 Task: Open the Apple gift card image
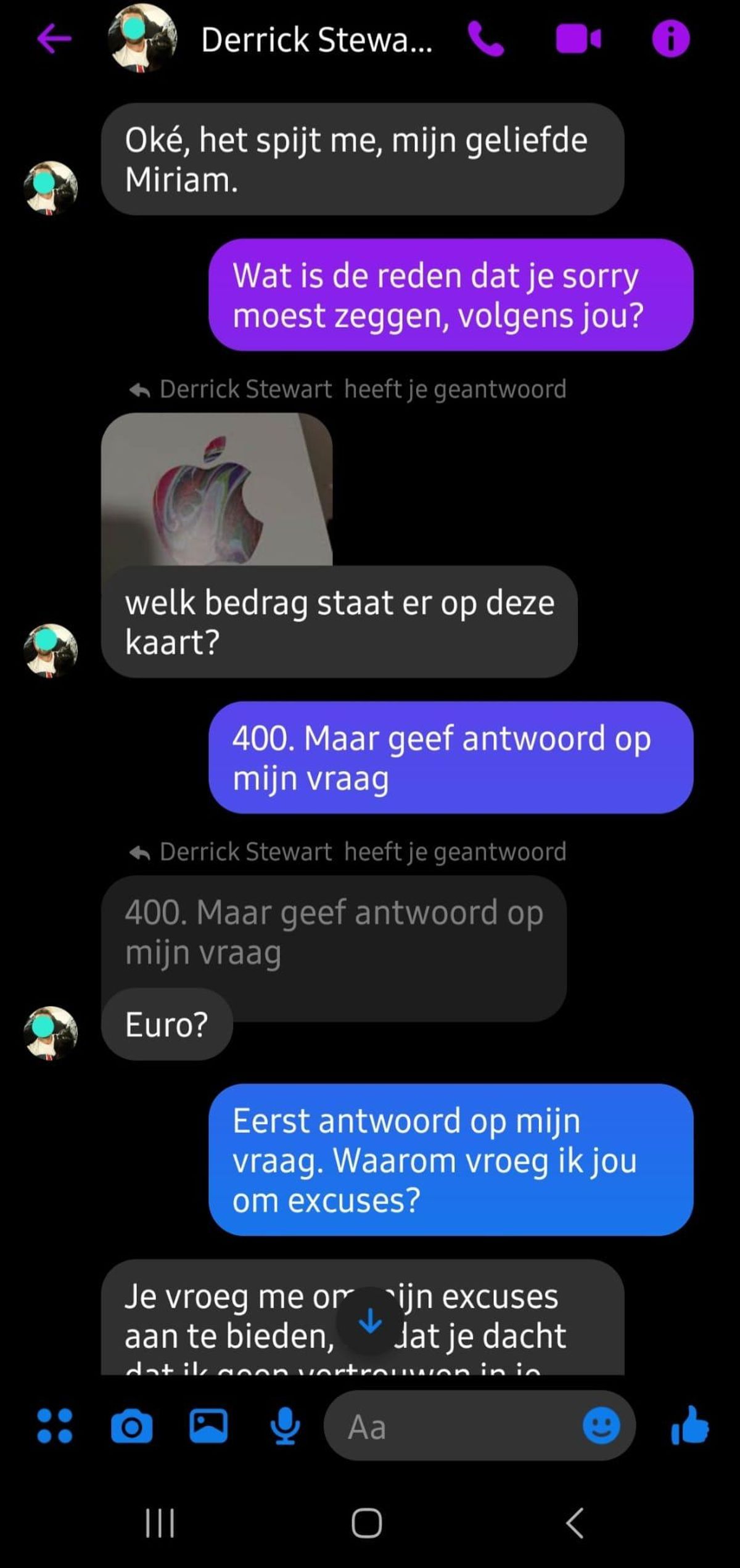(216, 489)
